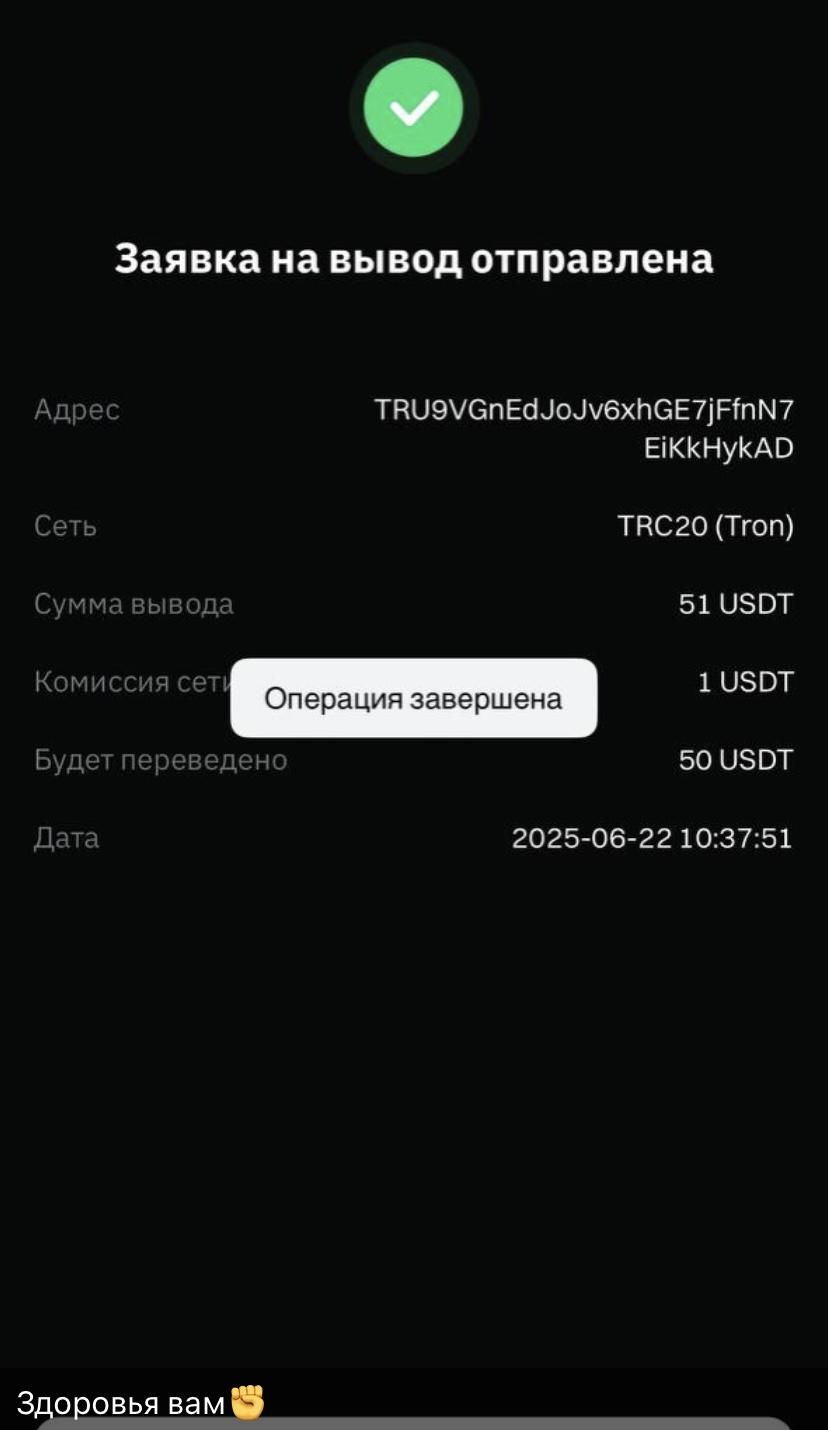Image resolution: width=828 pixels, height=1430 pixels.
Task: Tap the gray button beneath the caption
Action: tap(414, 1423)
